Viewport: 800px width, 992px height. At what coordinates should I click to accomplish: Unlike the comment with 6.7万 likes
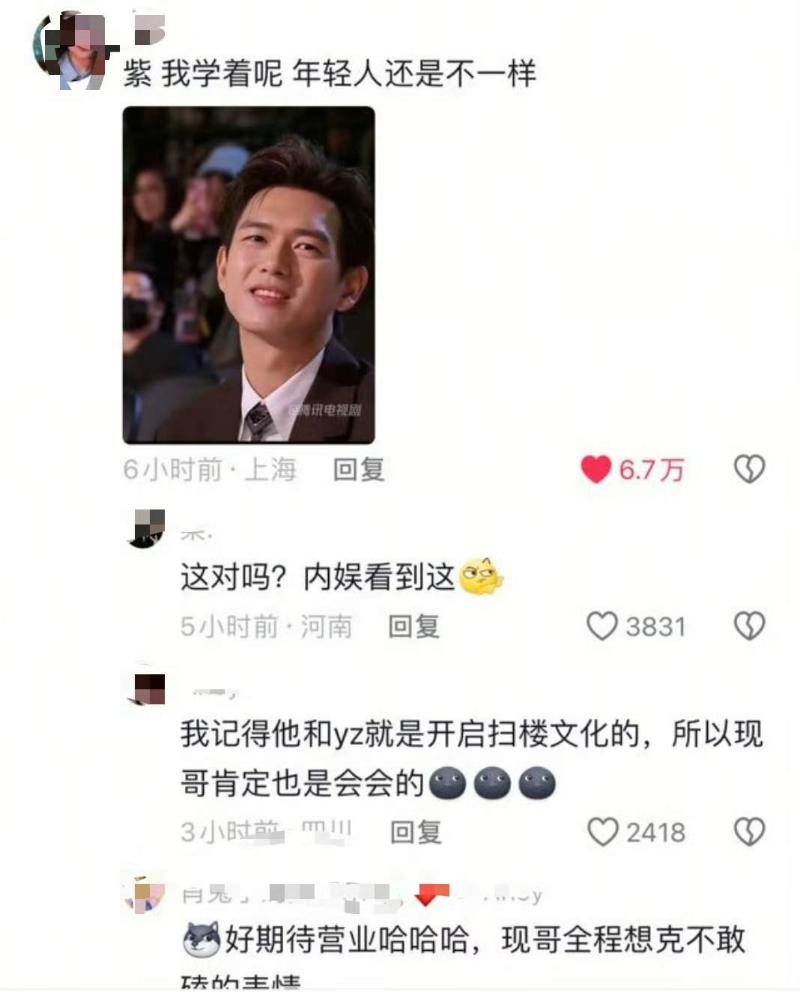point(597,470)
